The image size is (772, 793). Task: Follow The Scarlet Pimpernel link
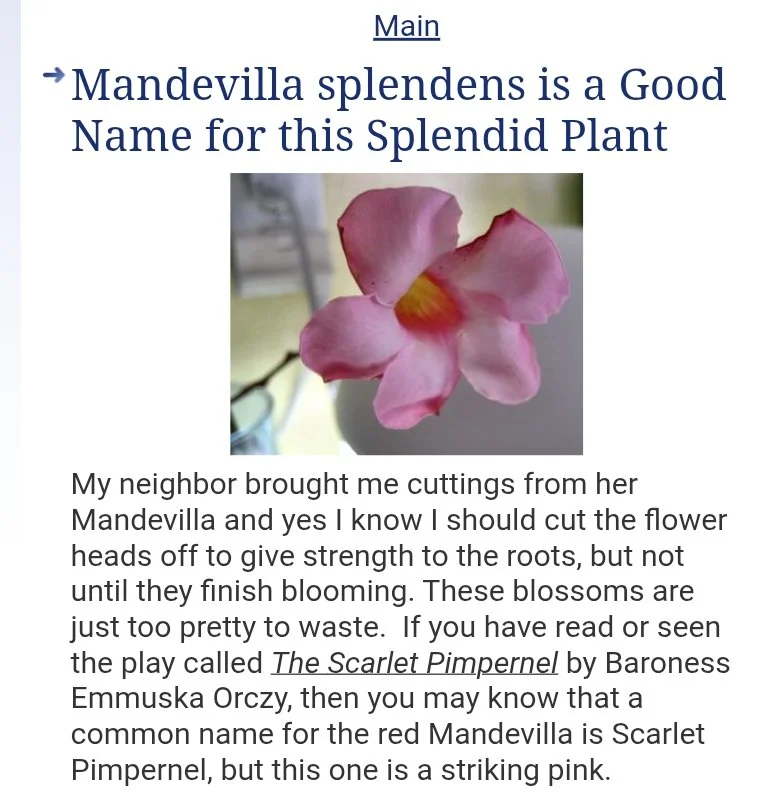pyautogui.click(x=414, y=663)
